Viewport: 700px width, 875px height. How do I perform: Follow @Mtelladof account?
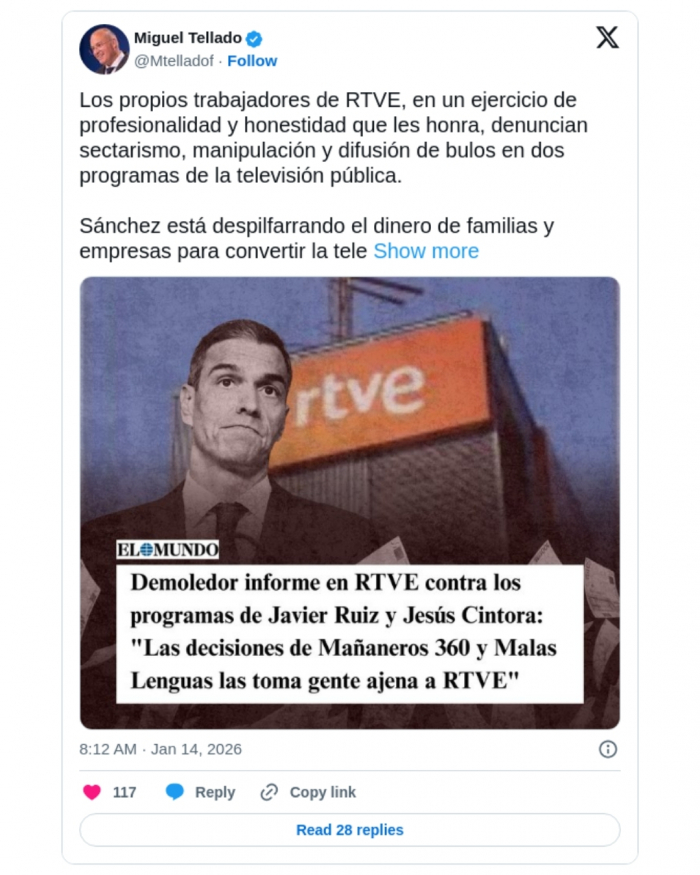(x=252, y=61)
